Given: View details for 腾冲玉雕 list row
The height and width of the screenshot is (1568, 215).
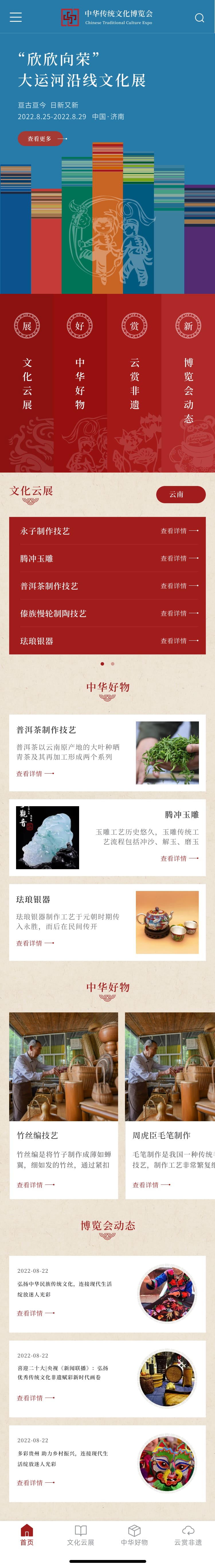Looking at the screenshot, I should pyautogui.click(x=179, y=558).
